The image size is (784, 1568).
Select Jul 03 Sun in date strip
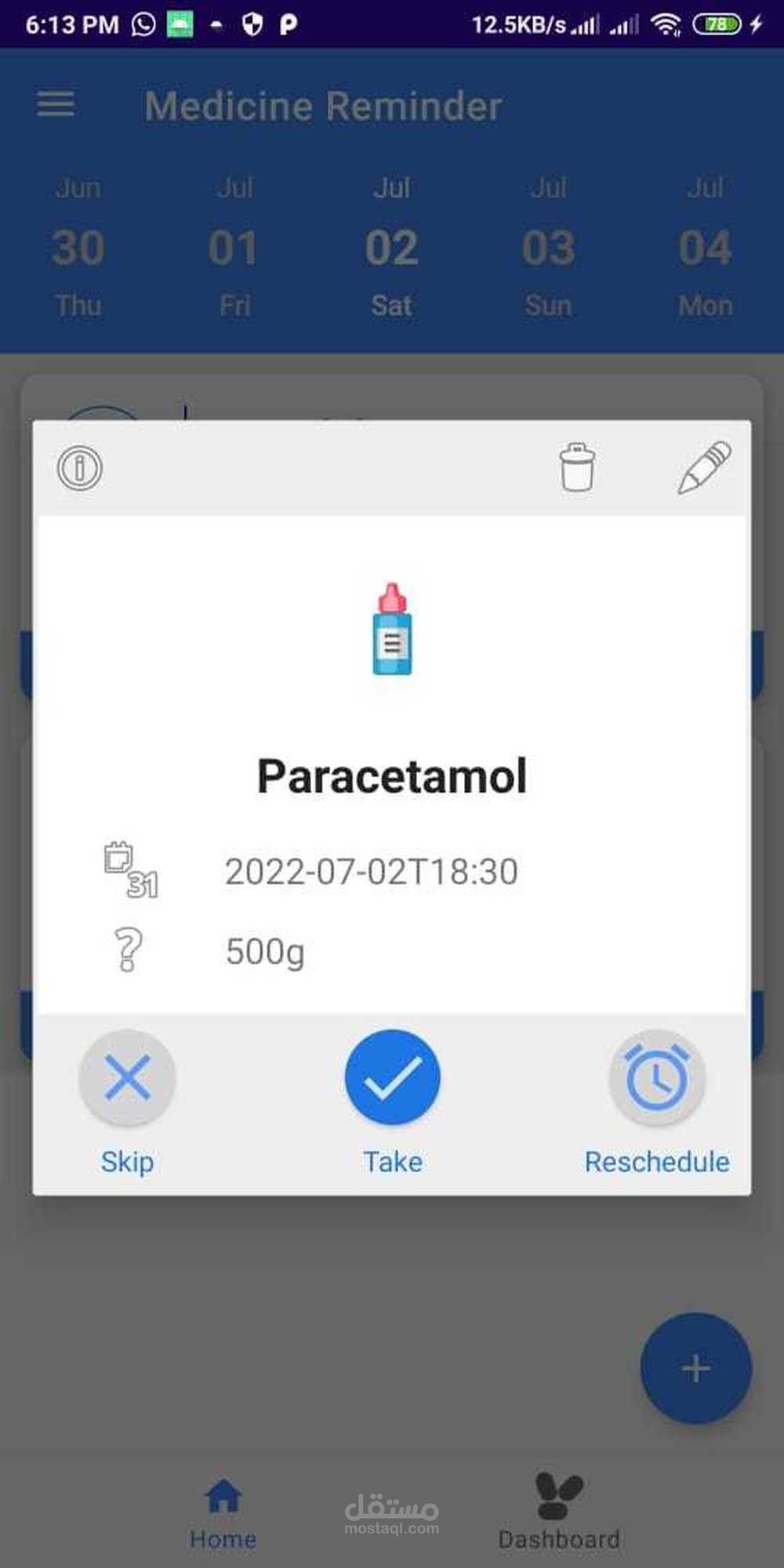point(548,248)
